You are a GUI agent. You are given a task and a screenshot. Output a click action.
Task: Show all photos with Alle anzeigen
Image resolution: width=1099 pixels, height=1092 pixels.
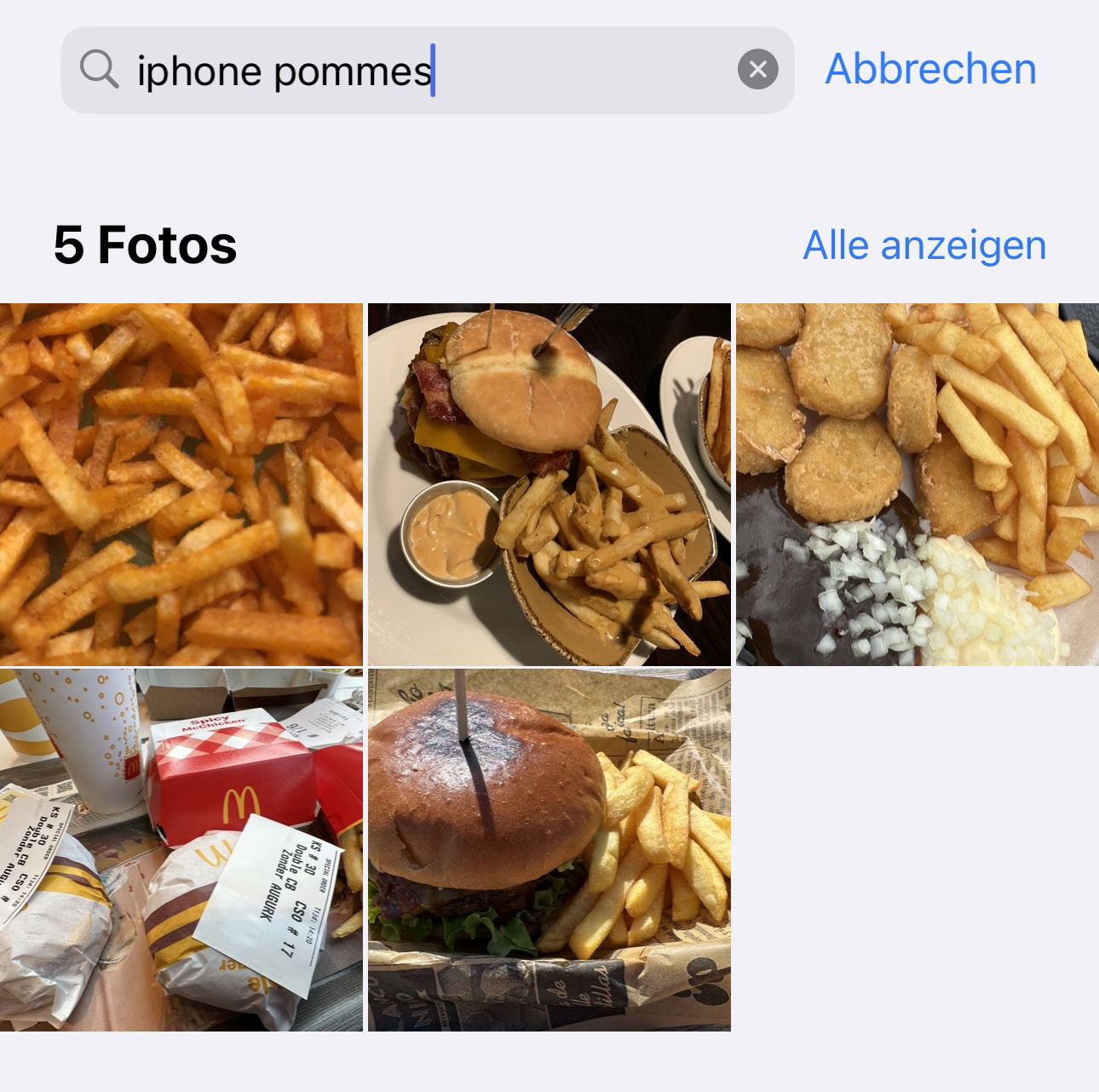(924, 245)
